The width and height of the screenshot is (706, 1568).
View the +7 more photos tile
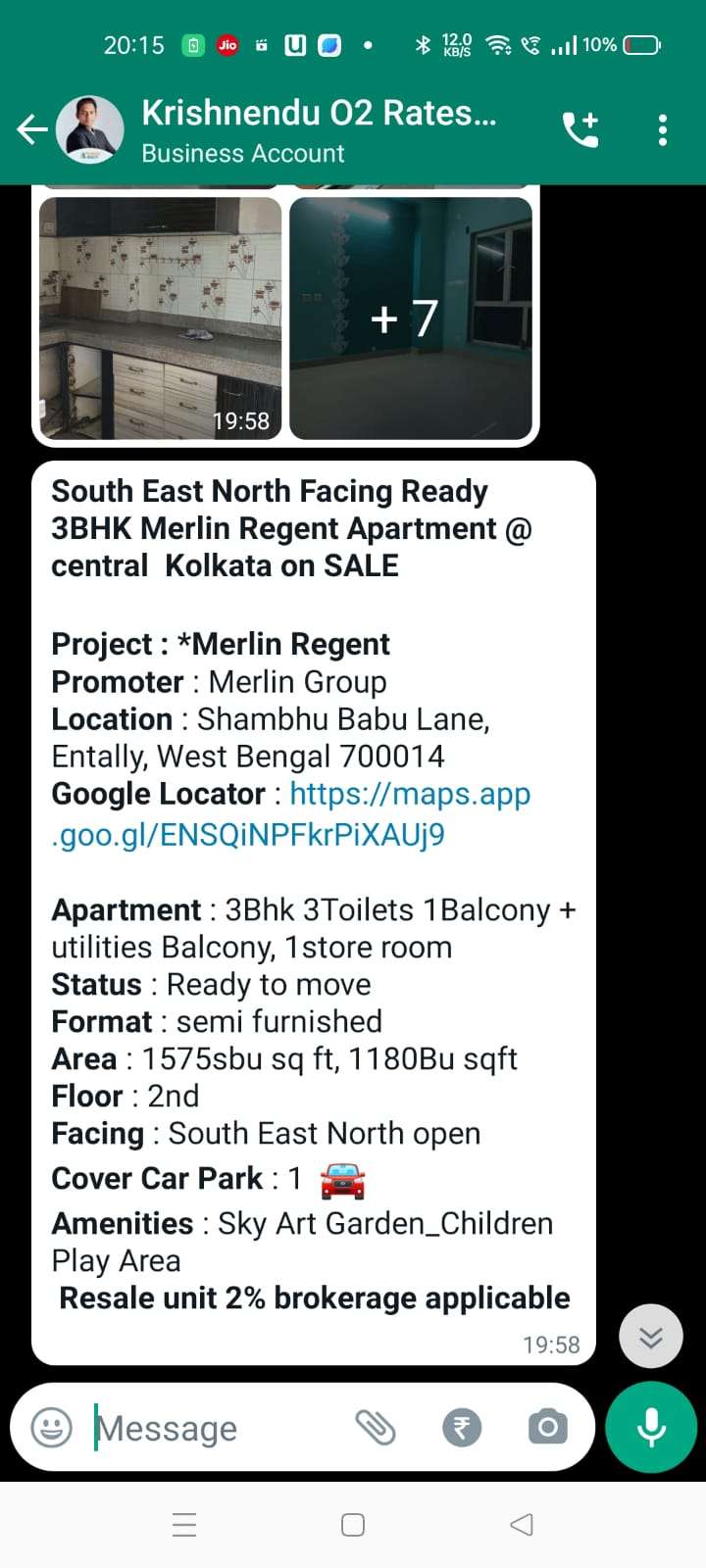tap(411, 318)
